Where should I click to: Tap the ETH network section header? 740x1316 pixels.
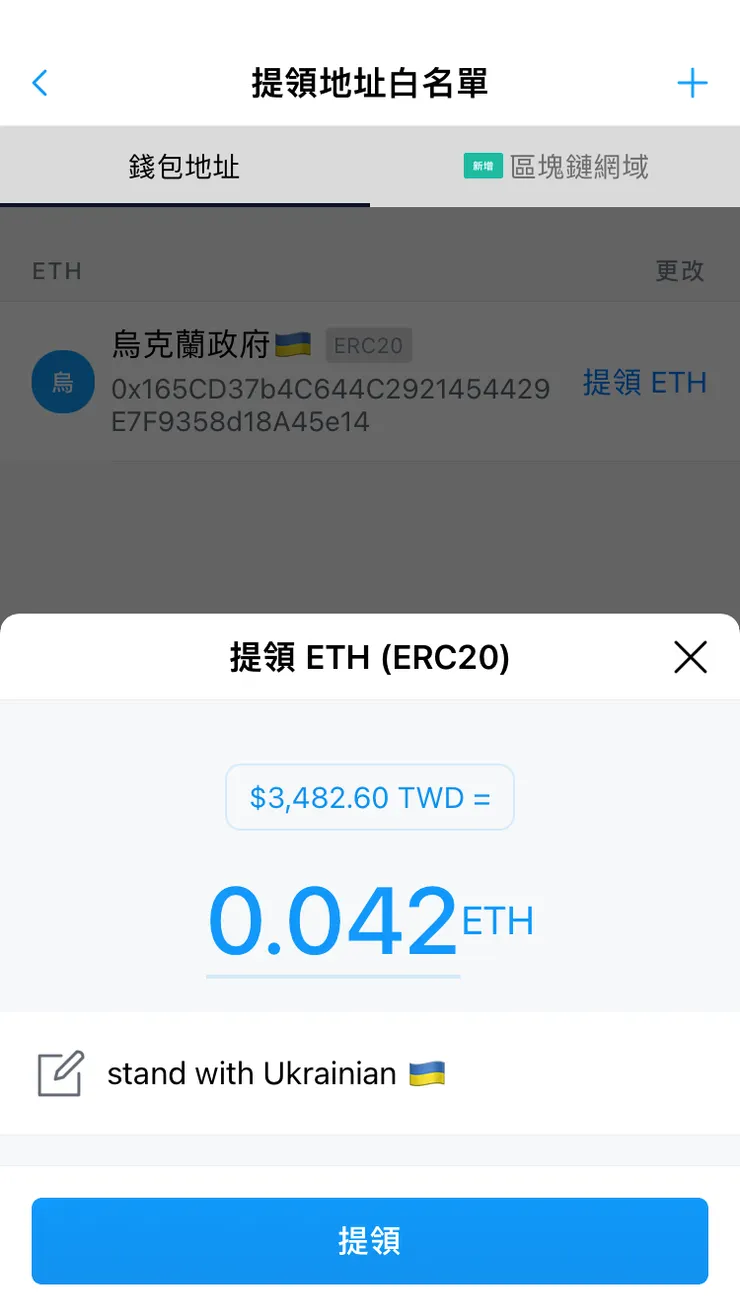pyautogui.click(x=56, y=271)
